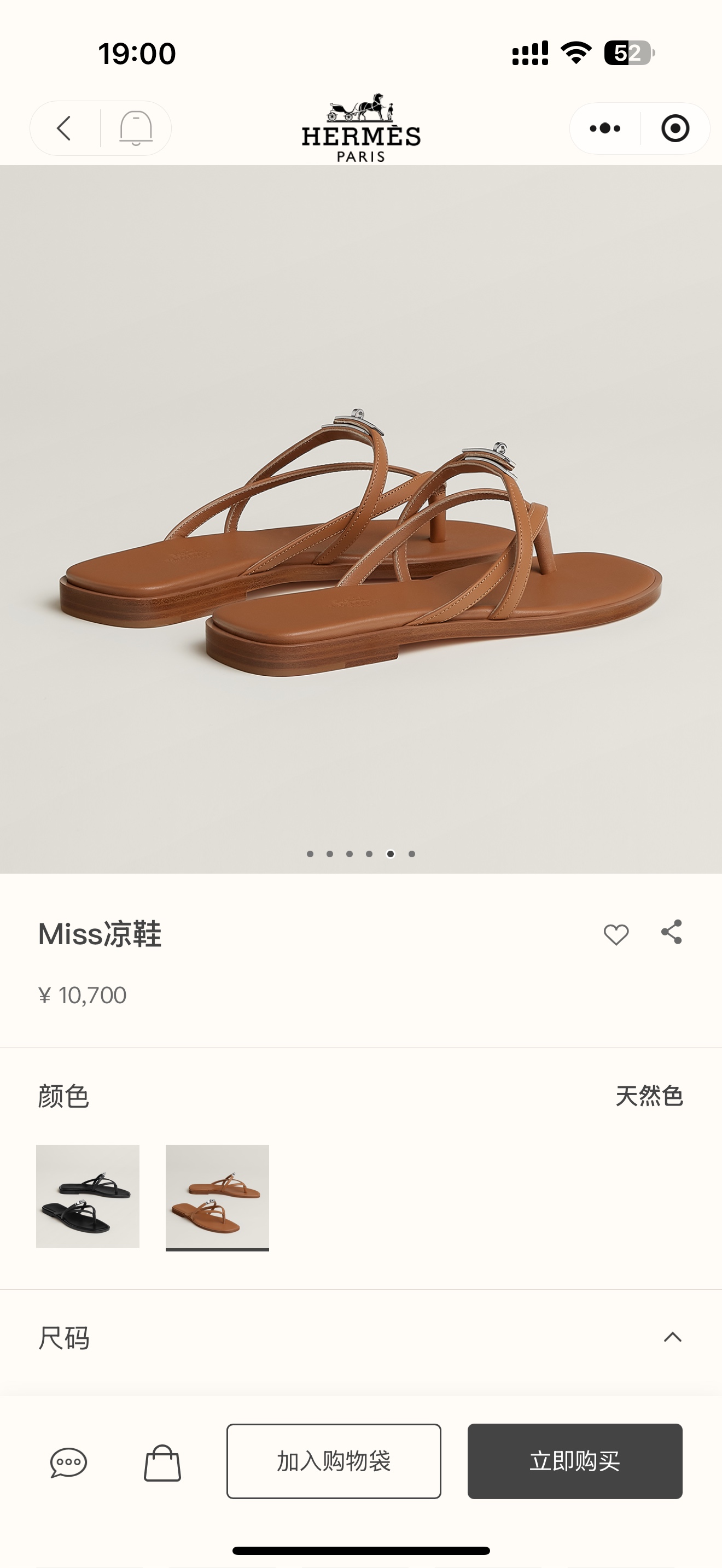
Task: Close the mini program with the circle button
Action: point(675,128)
